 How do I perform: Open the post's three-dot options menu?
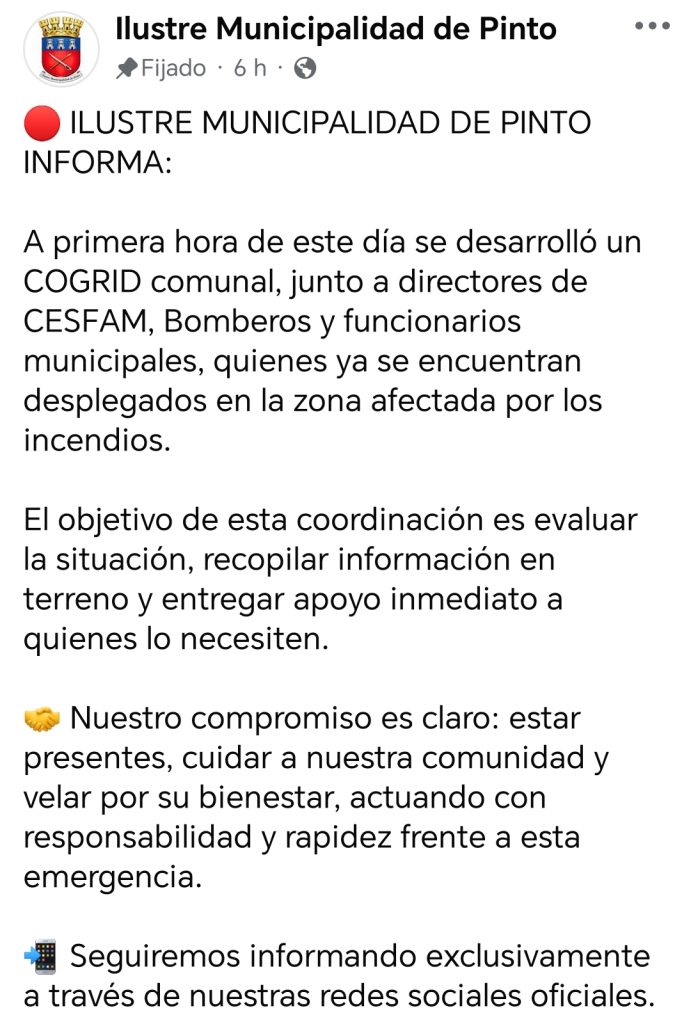click(x=653, y=25)
